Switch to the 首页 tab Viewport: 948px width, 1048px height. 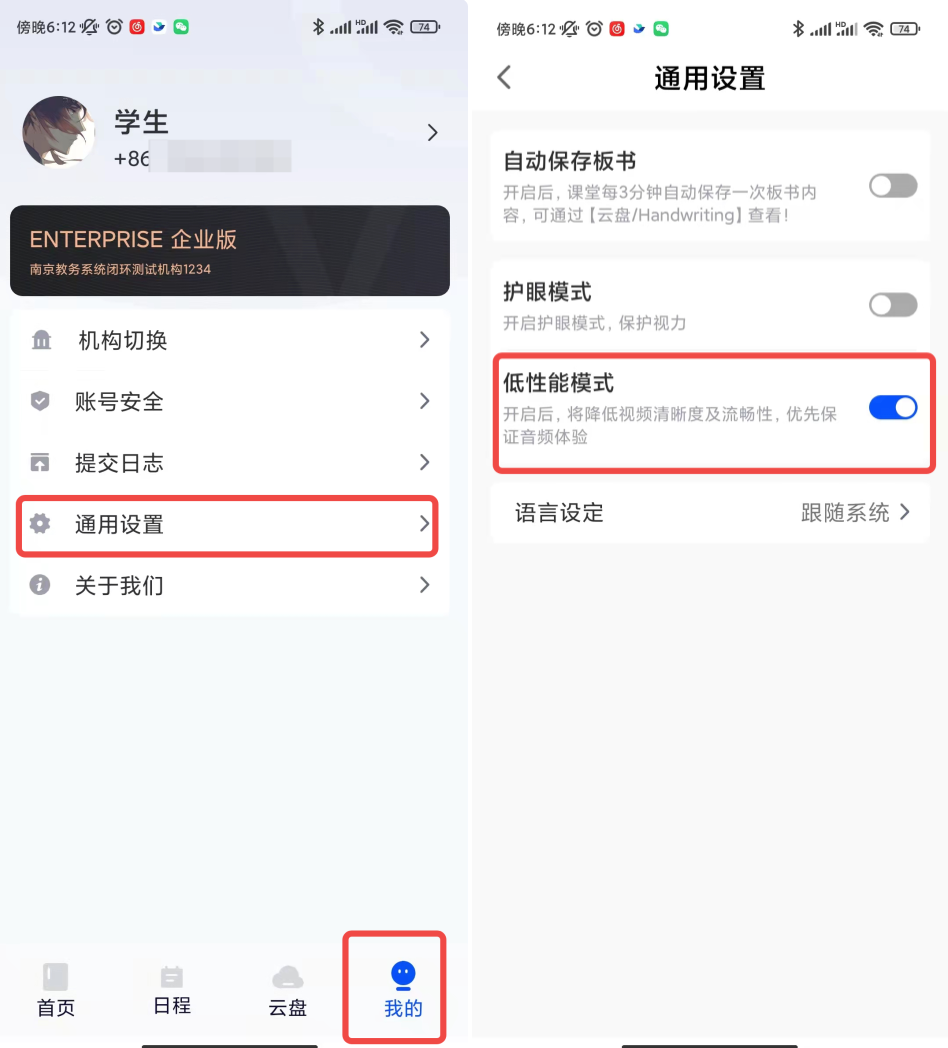coord(56,990)
